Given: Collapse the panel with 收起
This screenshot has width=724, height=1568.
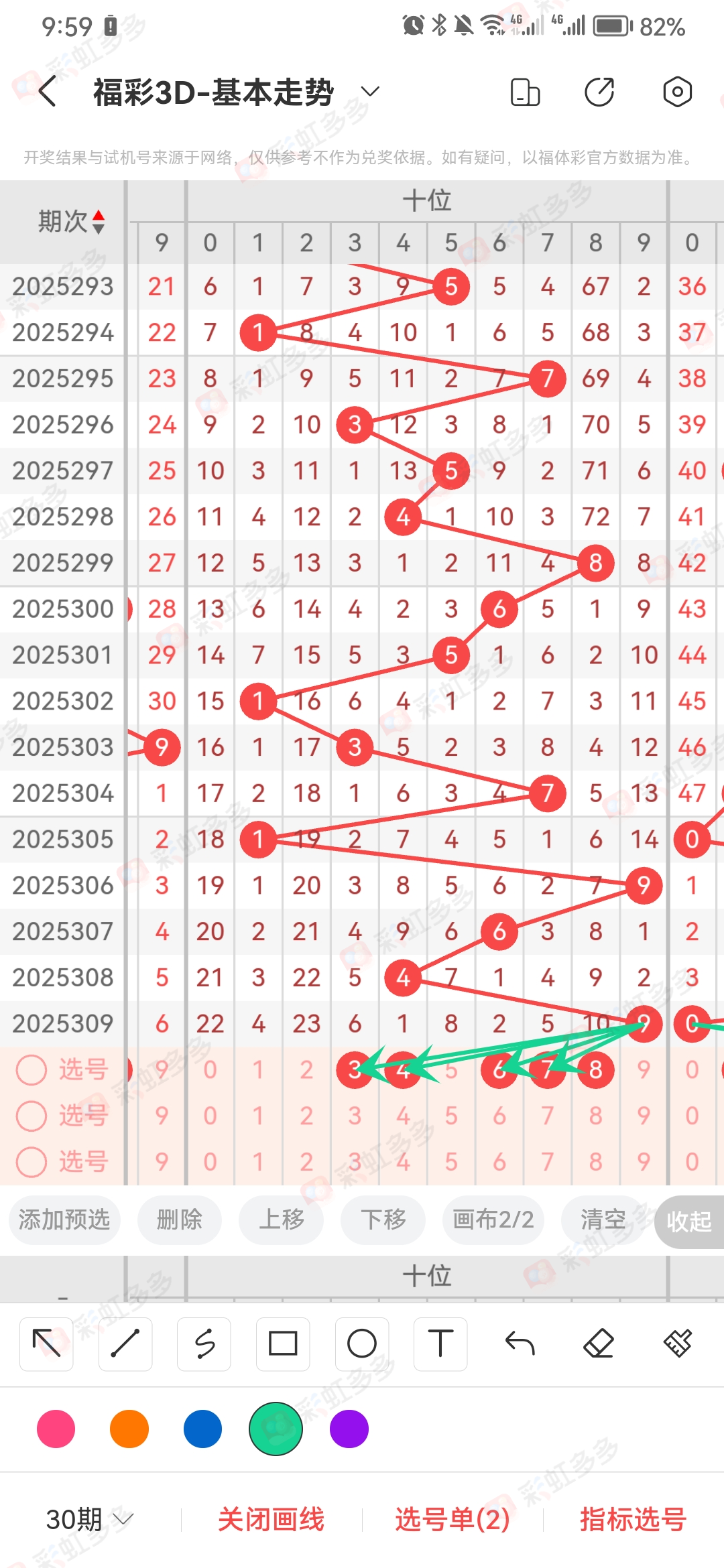Looking at the screenshot, I should click(689, 1222).
